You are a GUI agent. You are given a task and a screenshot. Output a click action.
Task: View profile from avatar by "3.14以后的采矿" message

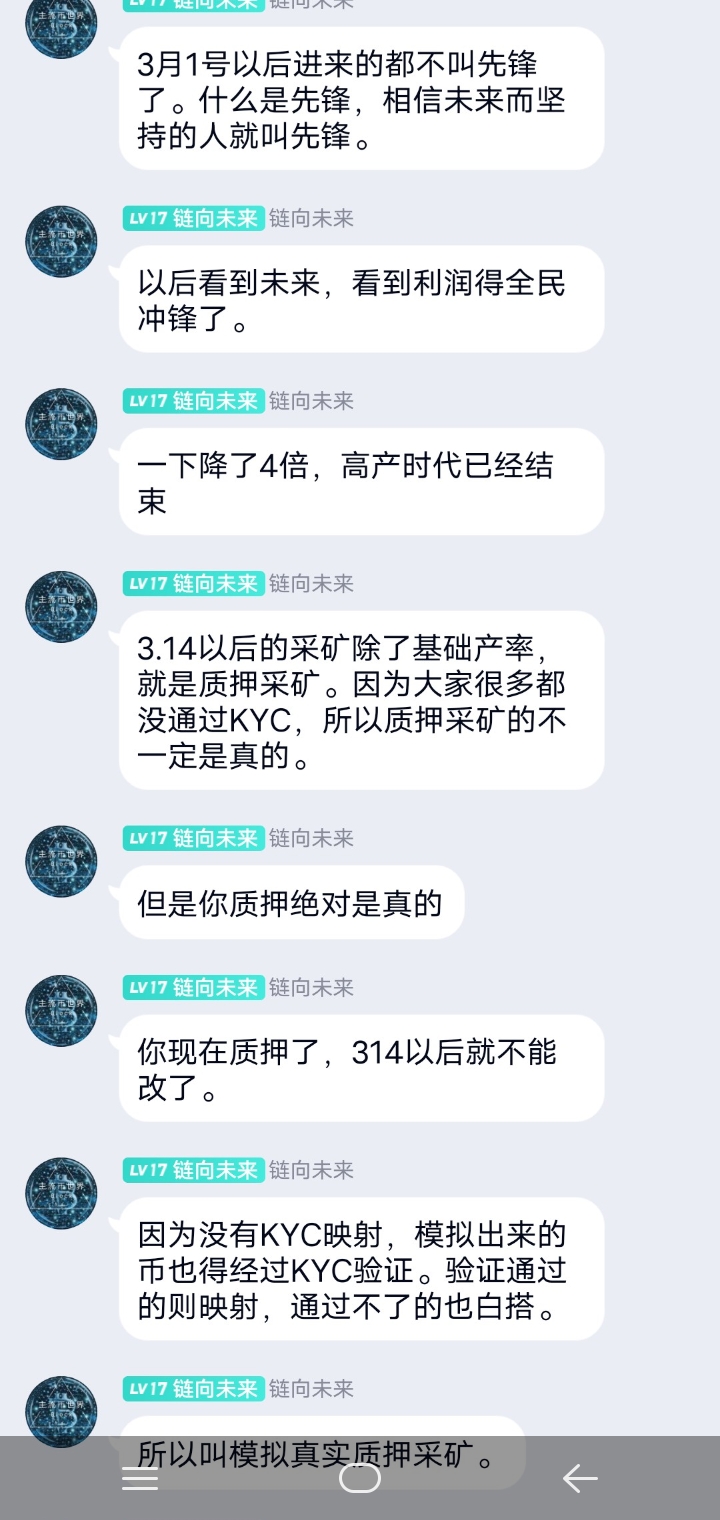point(61,607)
